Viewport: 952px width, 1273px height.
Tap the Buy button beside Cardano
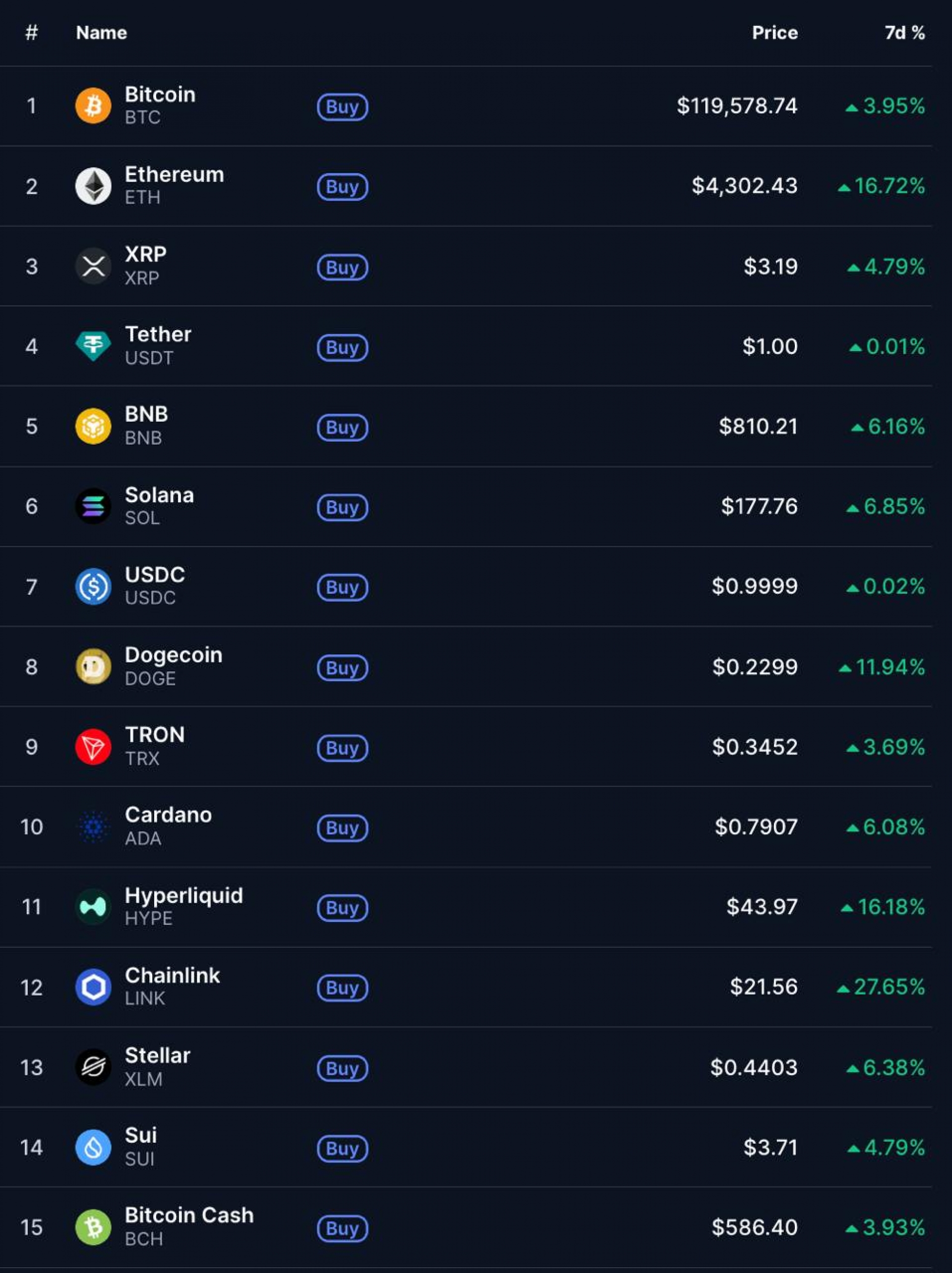click(x=342, y=827)
